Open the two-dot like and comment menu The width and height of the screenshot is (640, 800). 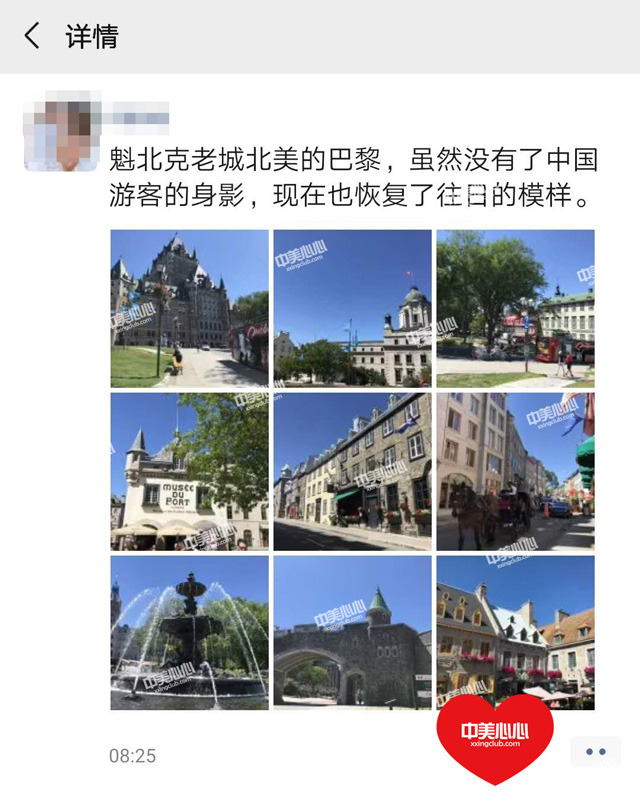pyautogui.click(x=596, y=752)
